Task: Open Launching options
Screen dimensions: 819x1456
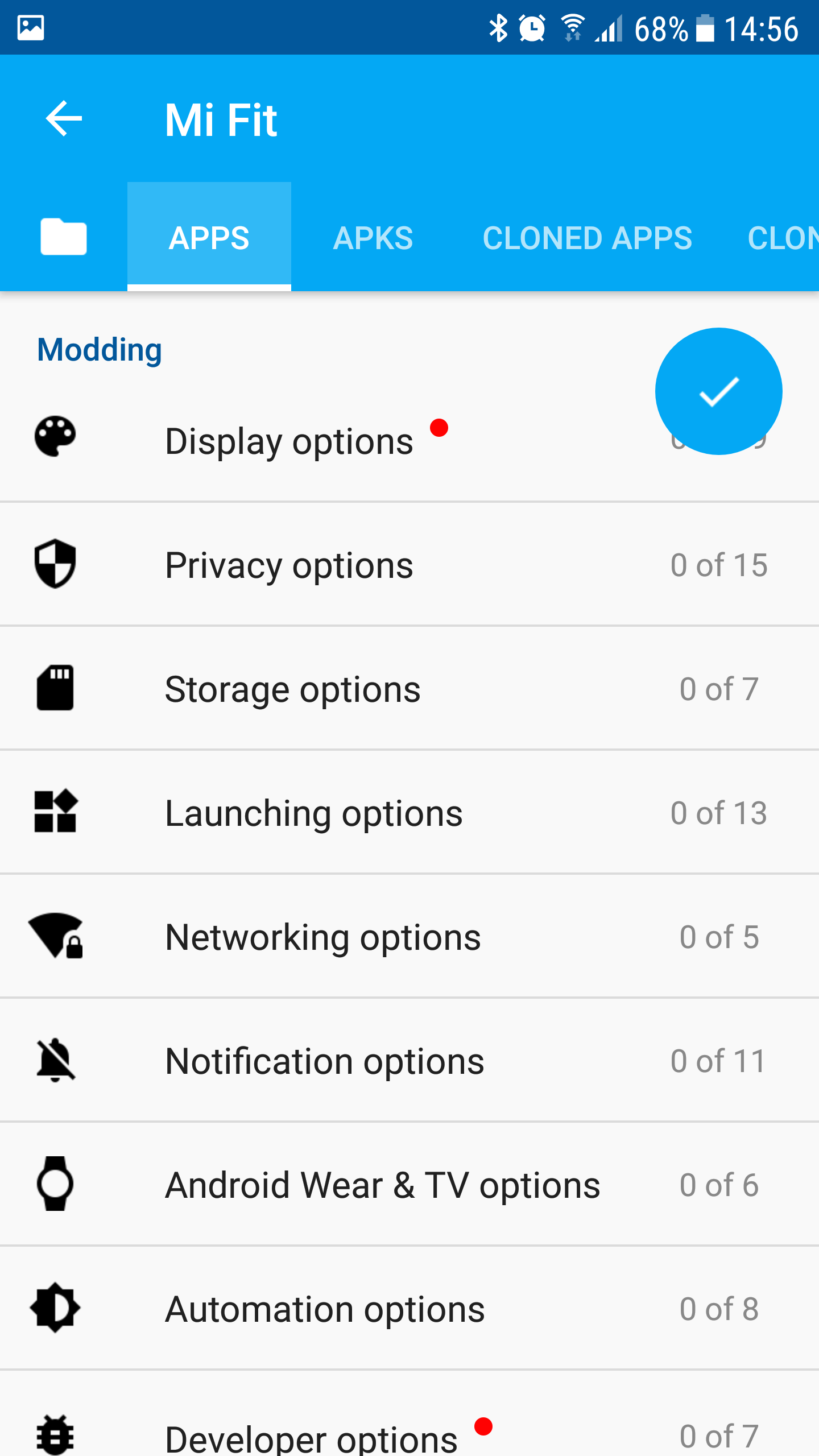Action: (x=409, y=812)
